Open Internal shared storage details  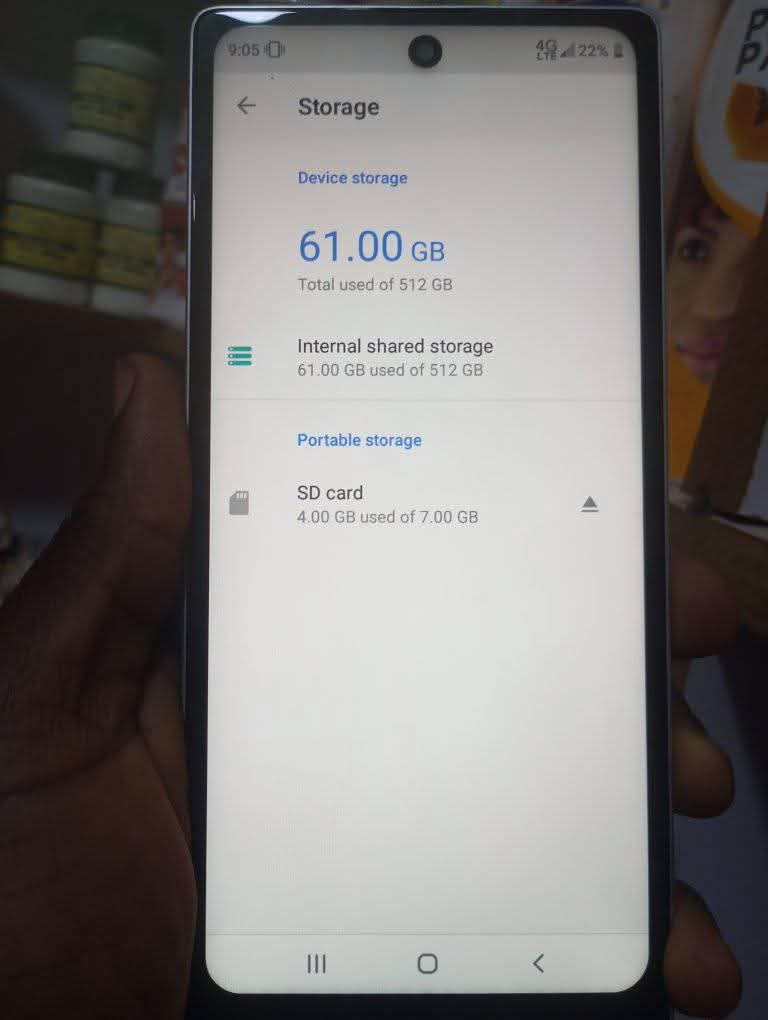(x=395, y=357)
